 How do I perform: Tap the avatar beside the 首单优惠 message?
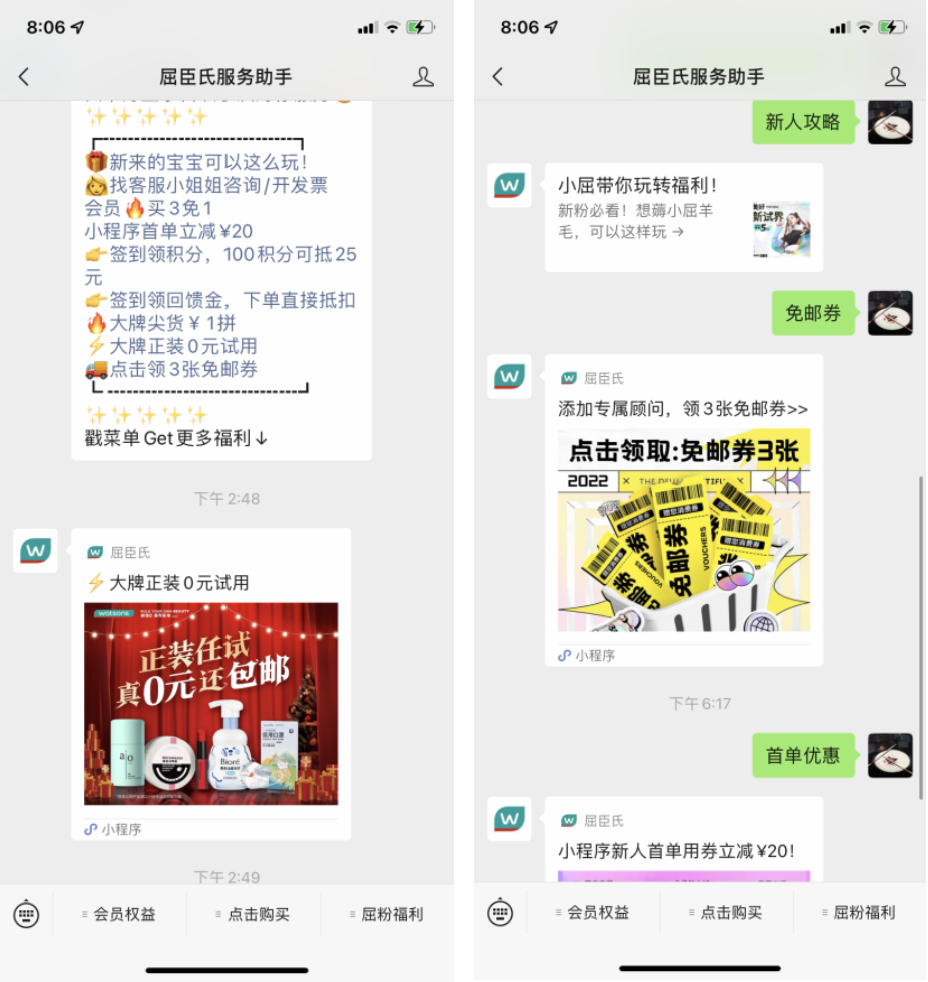click(889, 755)
